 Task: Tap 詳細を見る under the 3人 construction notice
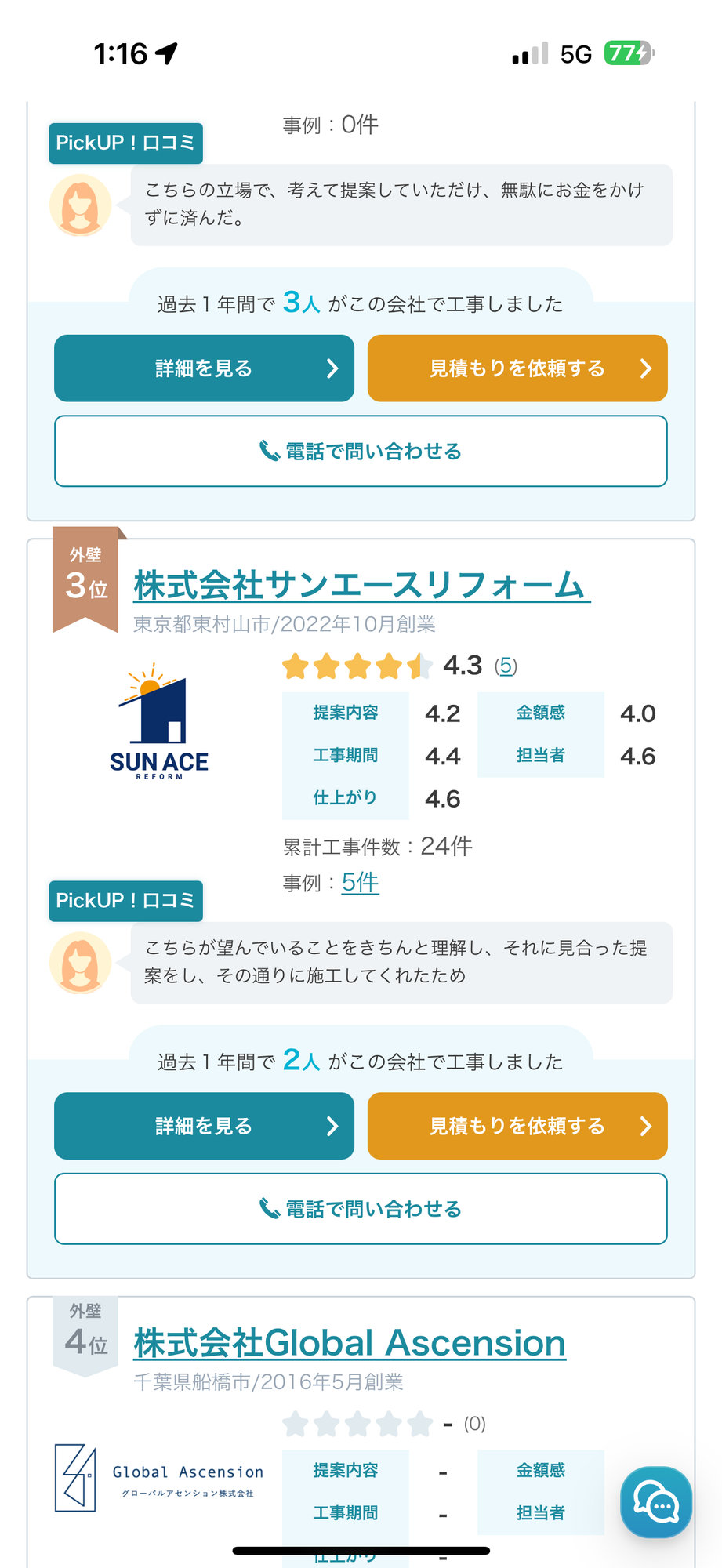point(204,368)
